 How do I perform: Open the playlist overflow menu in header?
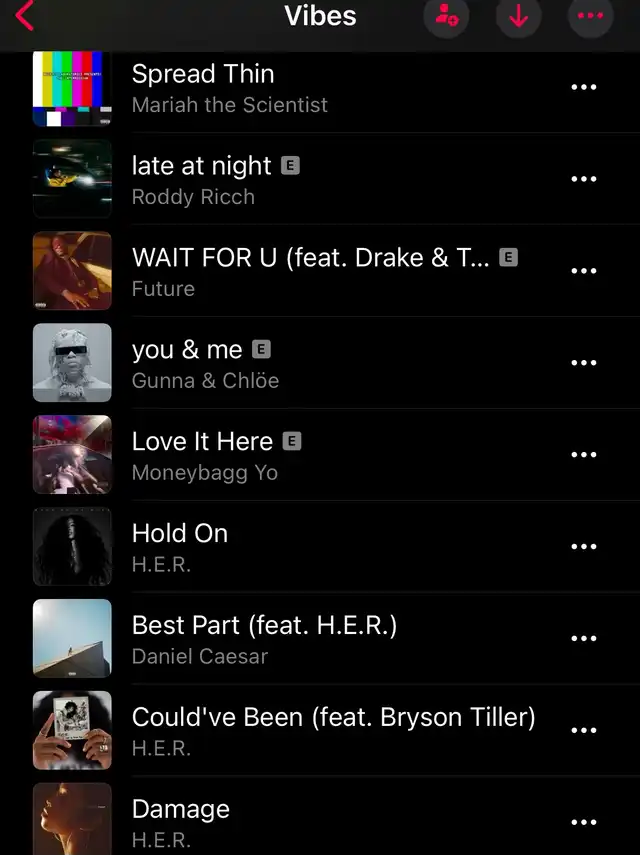[x=590, y=17]
